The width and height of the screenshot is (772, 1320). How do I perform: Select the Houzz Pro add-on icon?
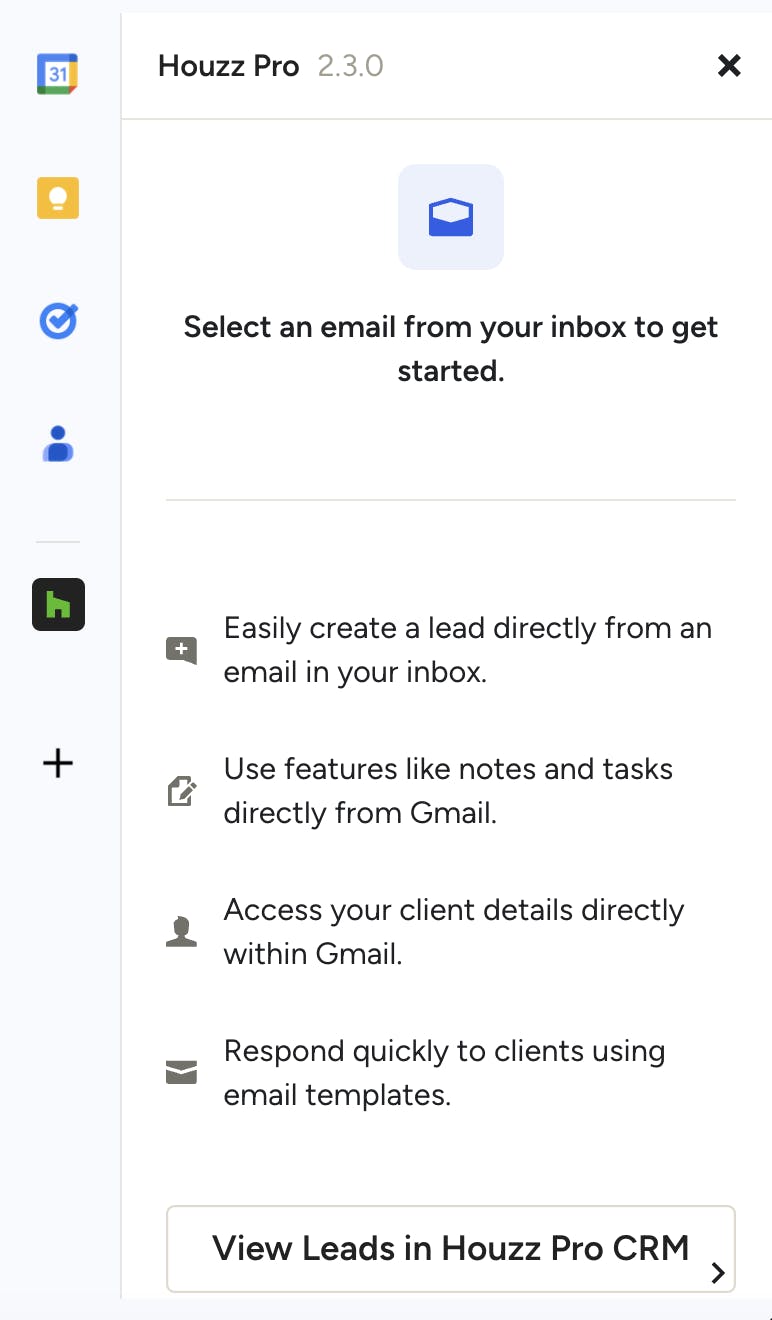pos(58,605)
